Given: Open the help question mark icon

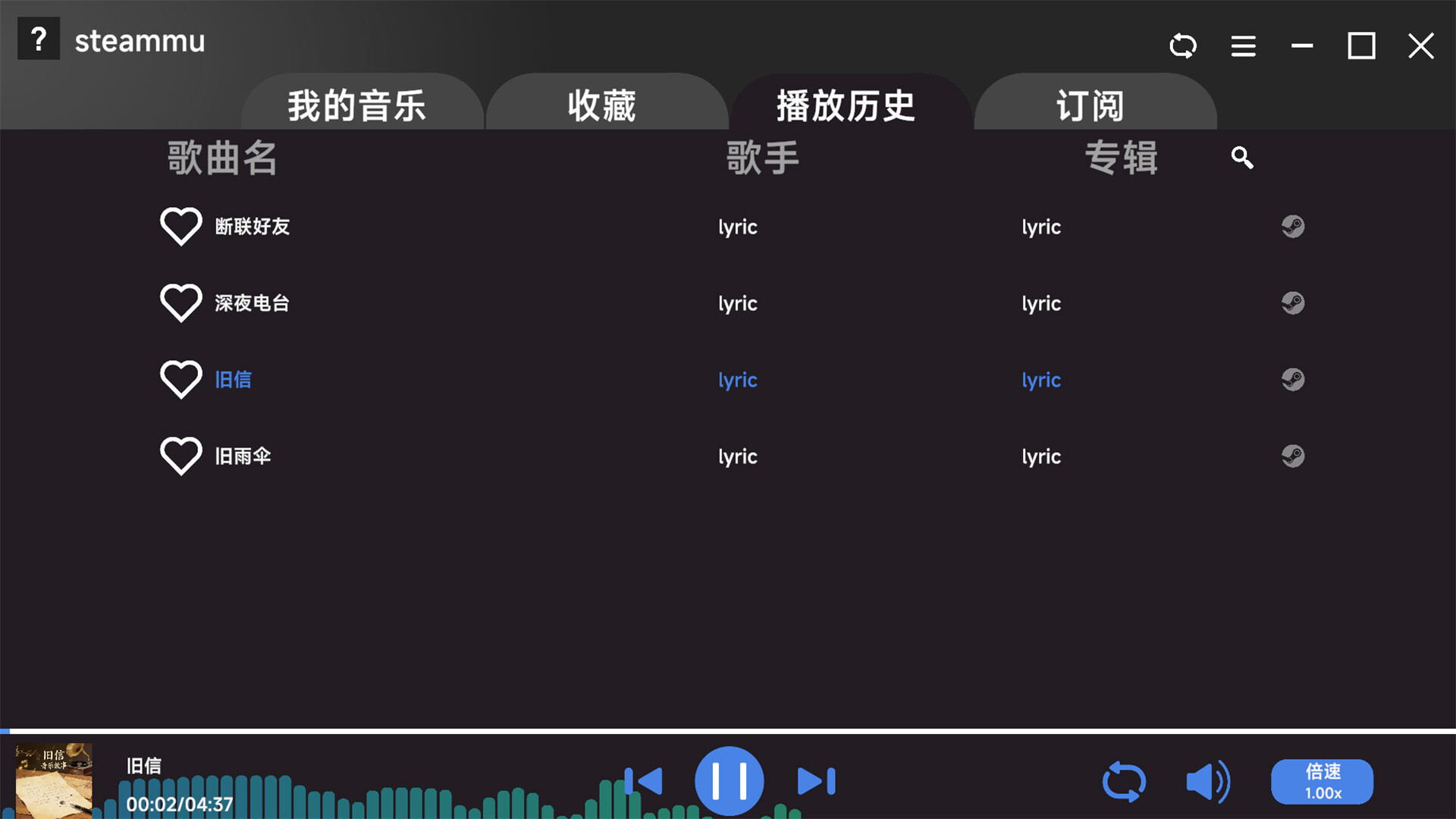Looking at the screenshot, I should click(x=38, y=39).
